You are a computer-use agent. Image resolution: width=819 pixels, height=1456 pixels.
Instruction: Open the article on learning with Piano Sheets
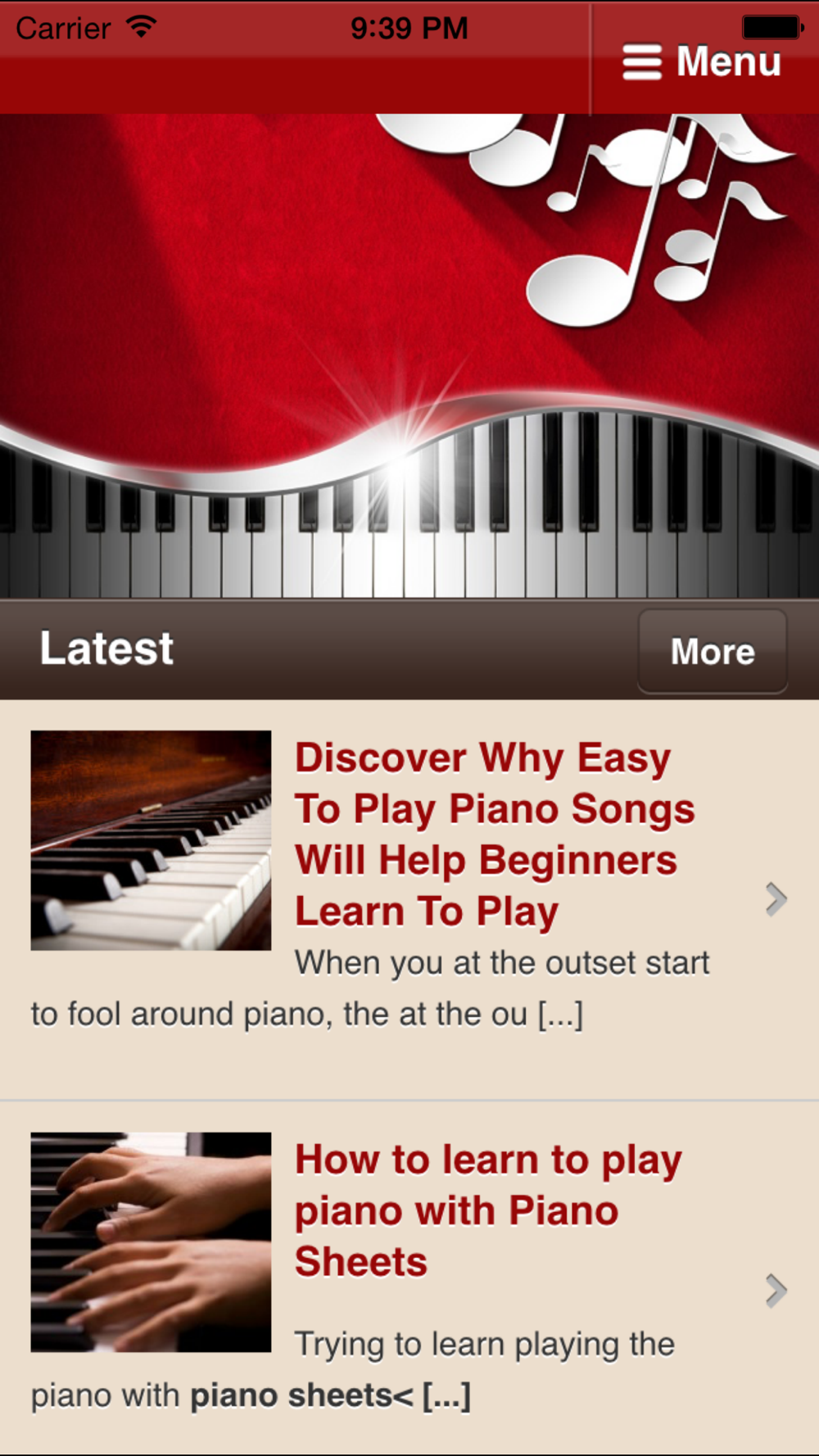(488, 1210)
